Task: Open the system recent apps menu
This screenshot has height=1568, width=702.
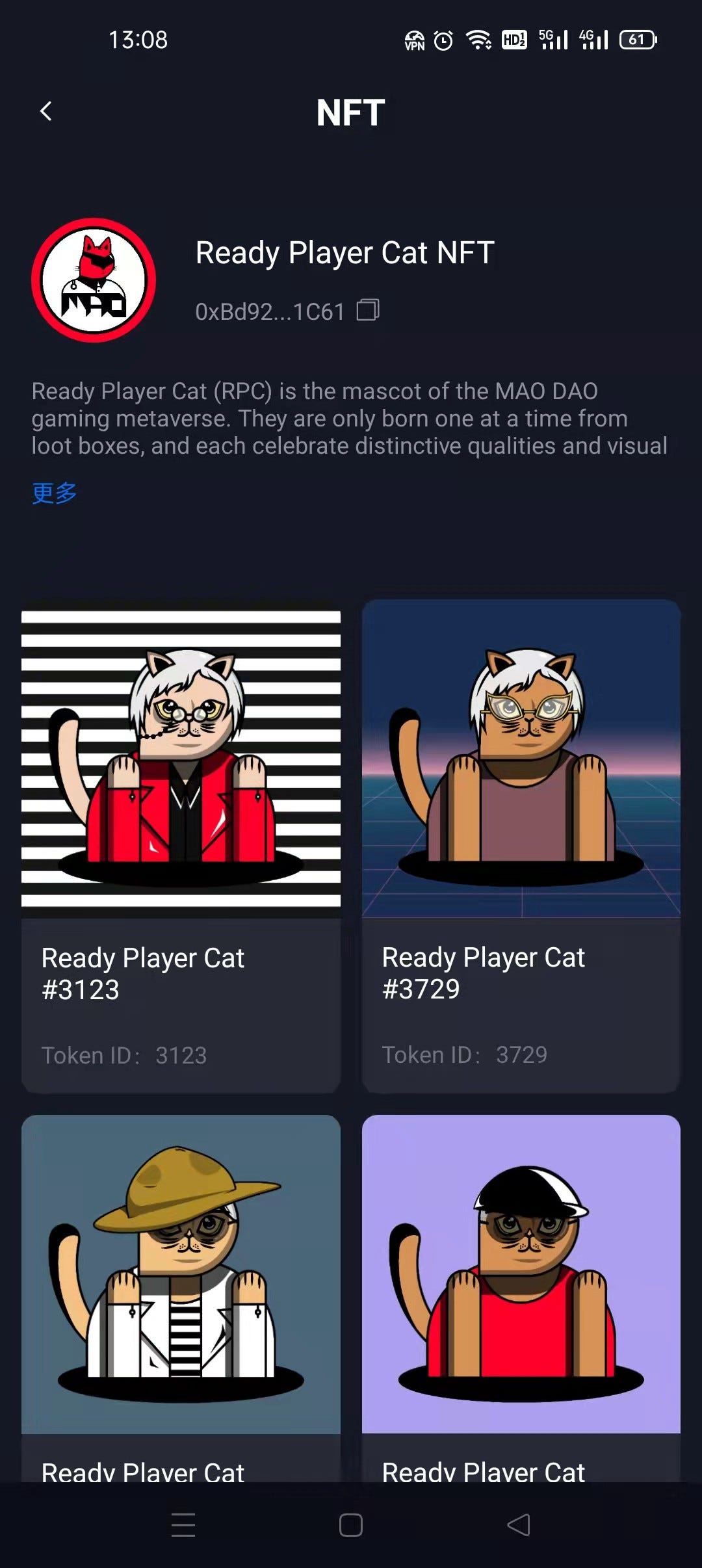Action: pyautogui.click(x=183, y=1525)
